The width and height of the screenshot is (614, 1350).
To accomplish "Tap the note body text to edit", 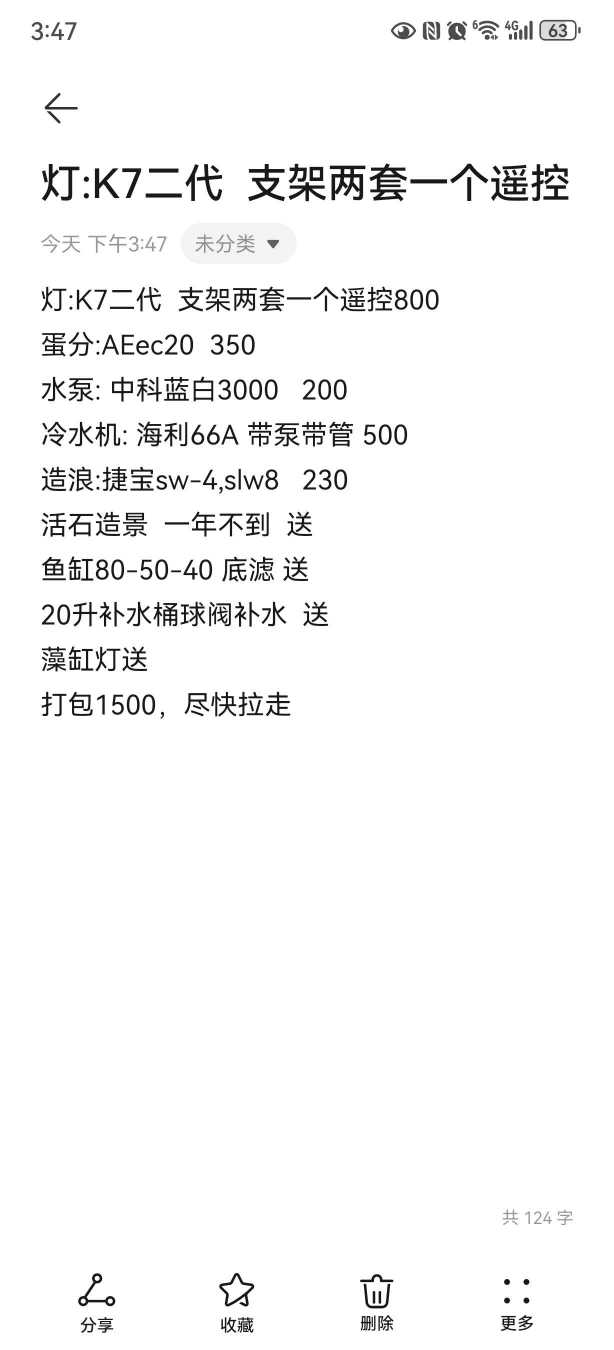I will [240, 502].
